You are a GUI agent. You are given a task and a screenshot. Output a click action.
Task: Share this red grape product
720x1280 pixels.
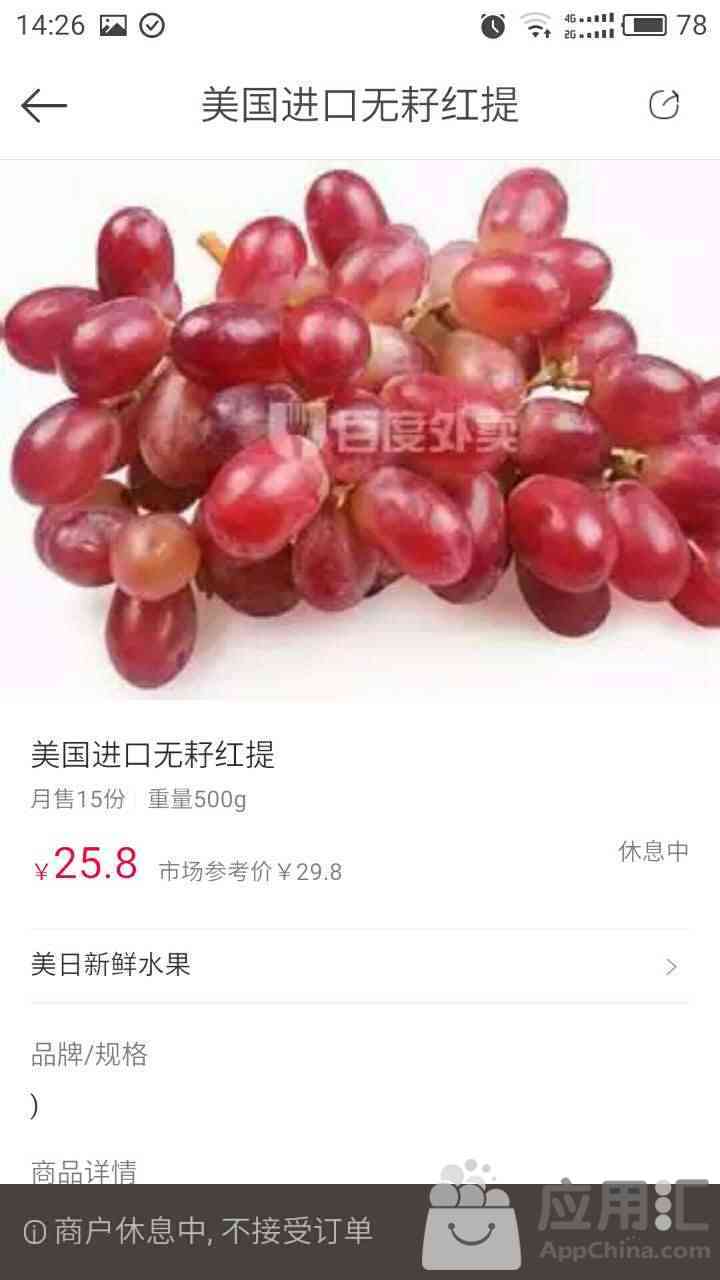click(x=664, y=105)
